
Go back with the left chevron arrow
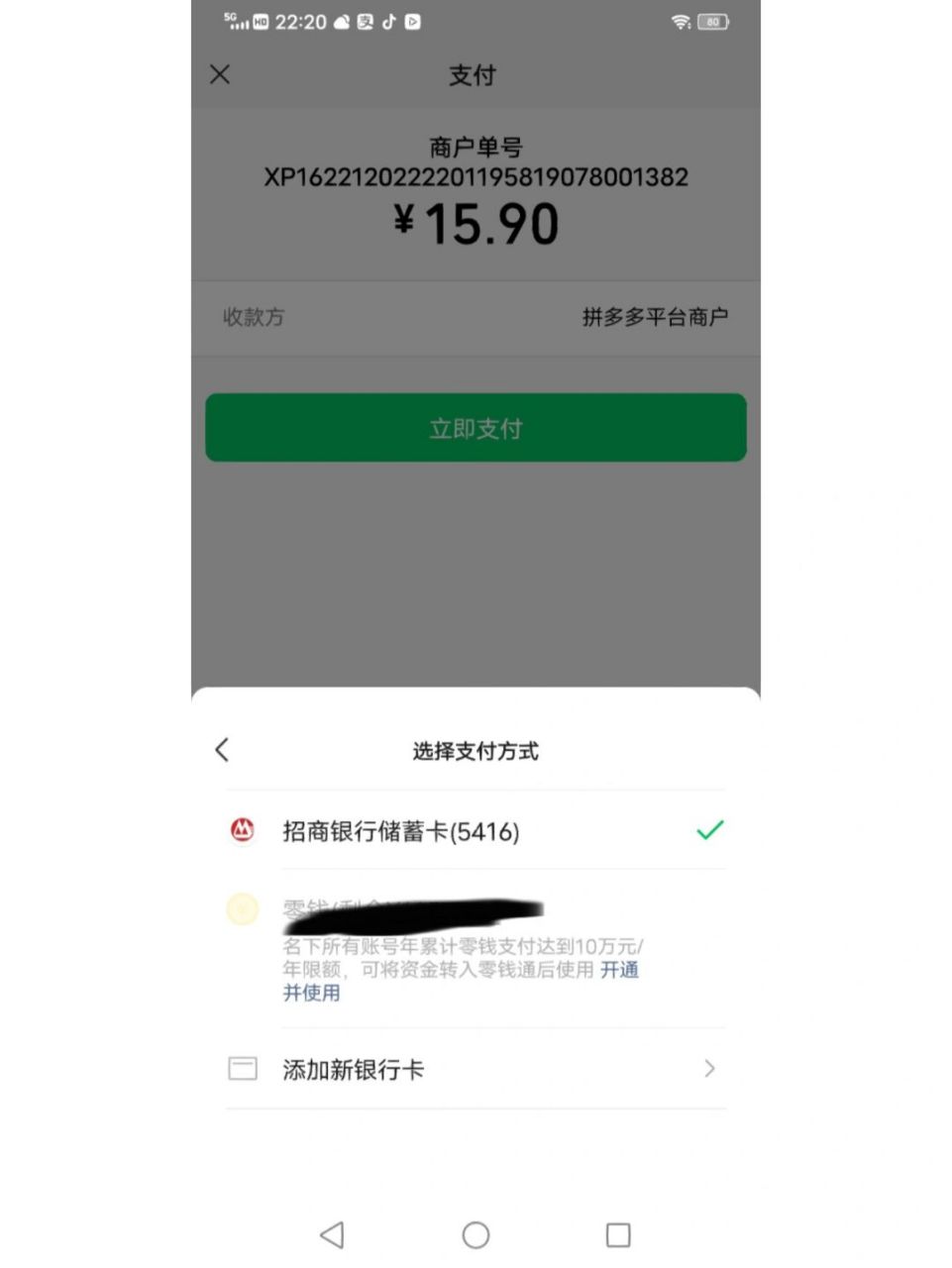coord(222,751)
